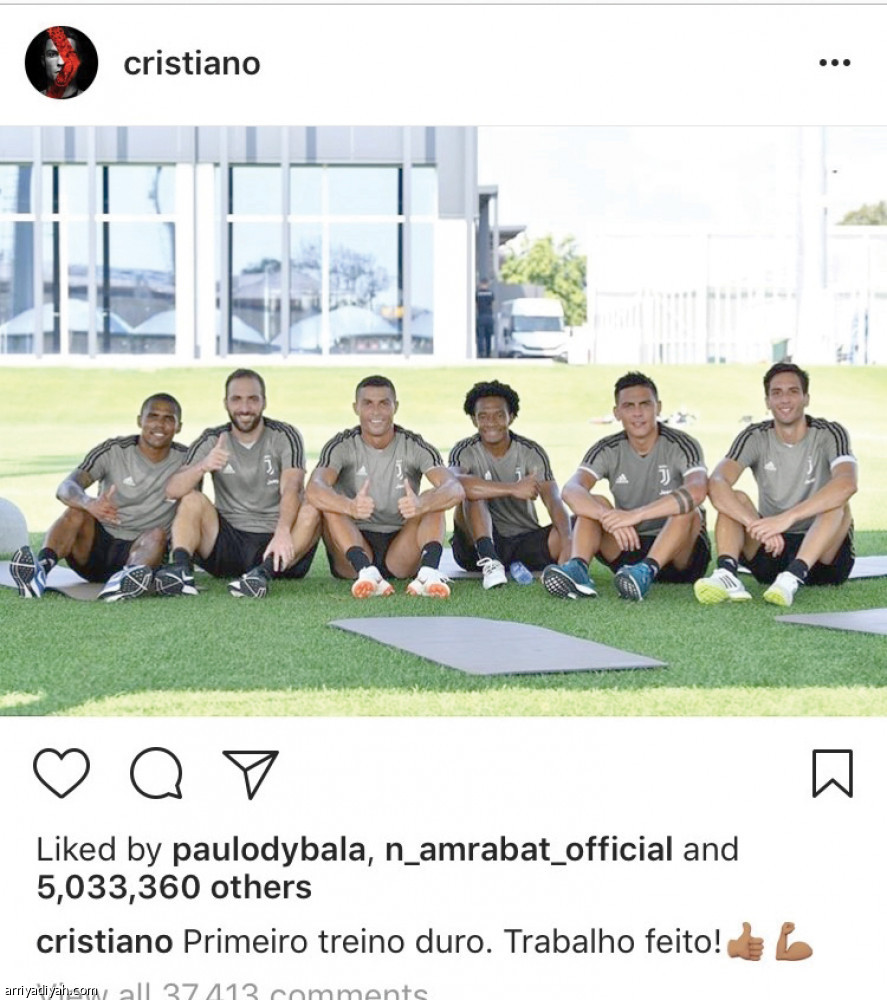Open cristiano's profile picture

click(61, 62)
